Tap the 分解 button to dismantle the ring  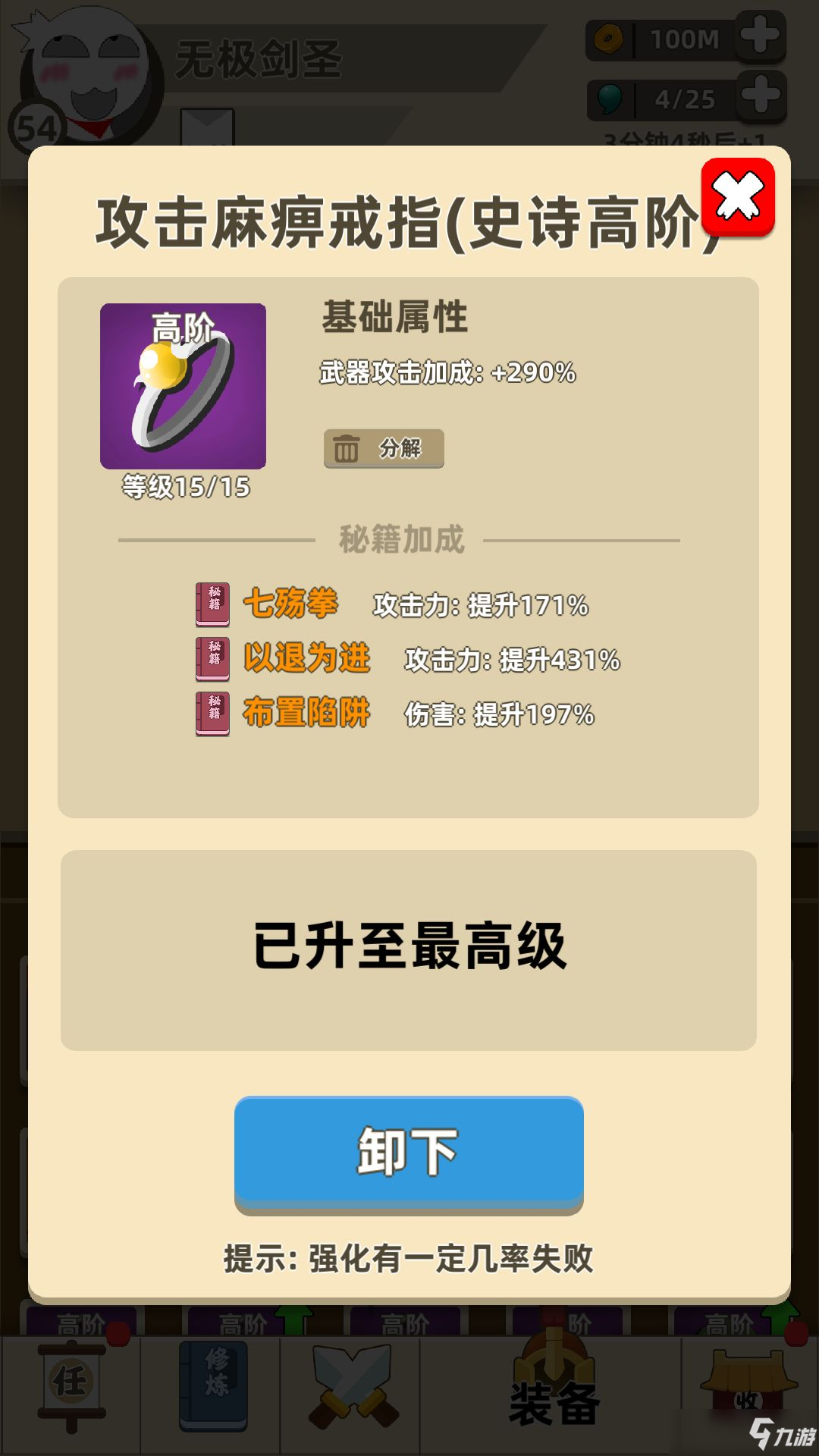(x=384, y=448)
